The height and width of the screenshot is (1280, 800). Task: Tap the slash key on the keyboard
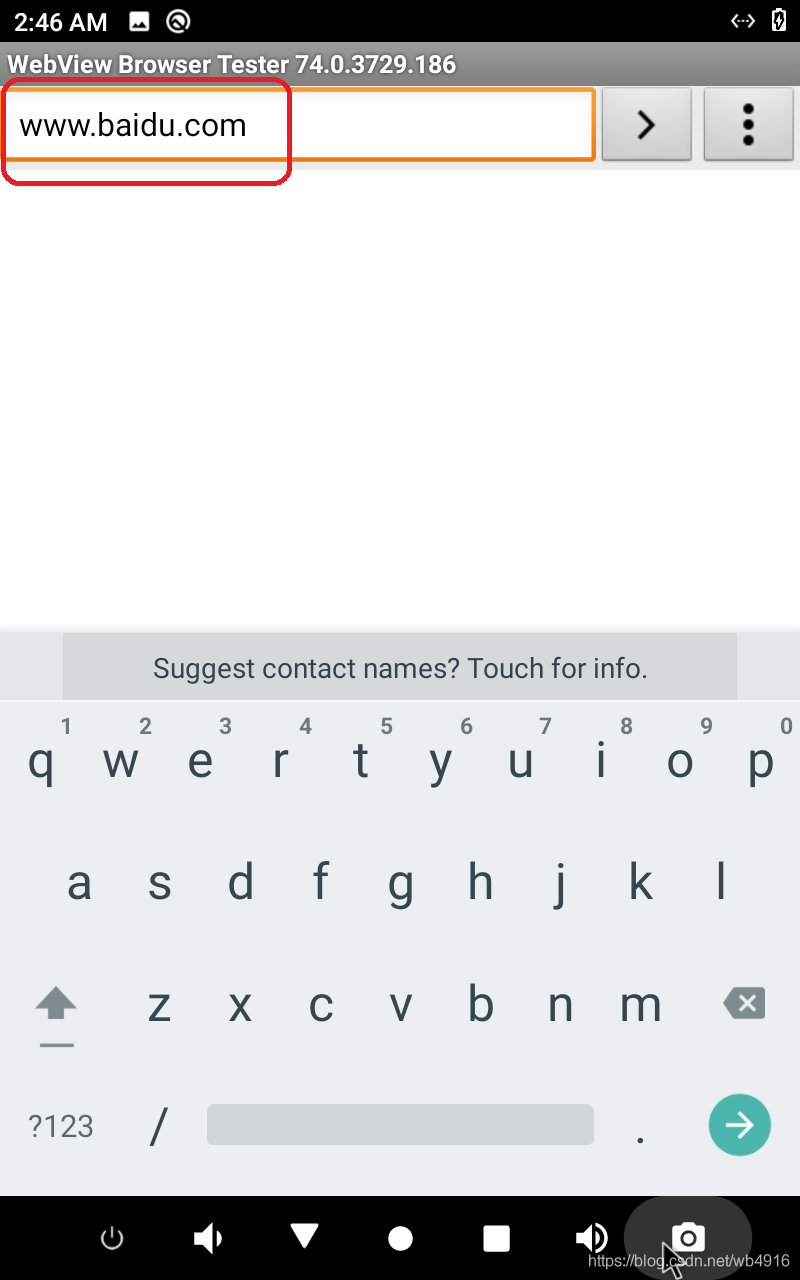click(x=158, y=1127)
